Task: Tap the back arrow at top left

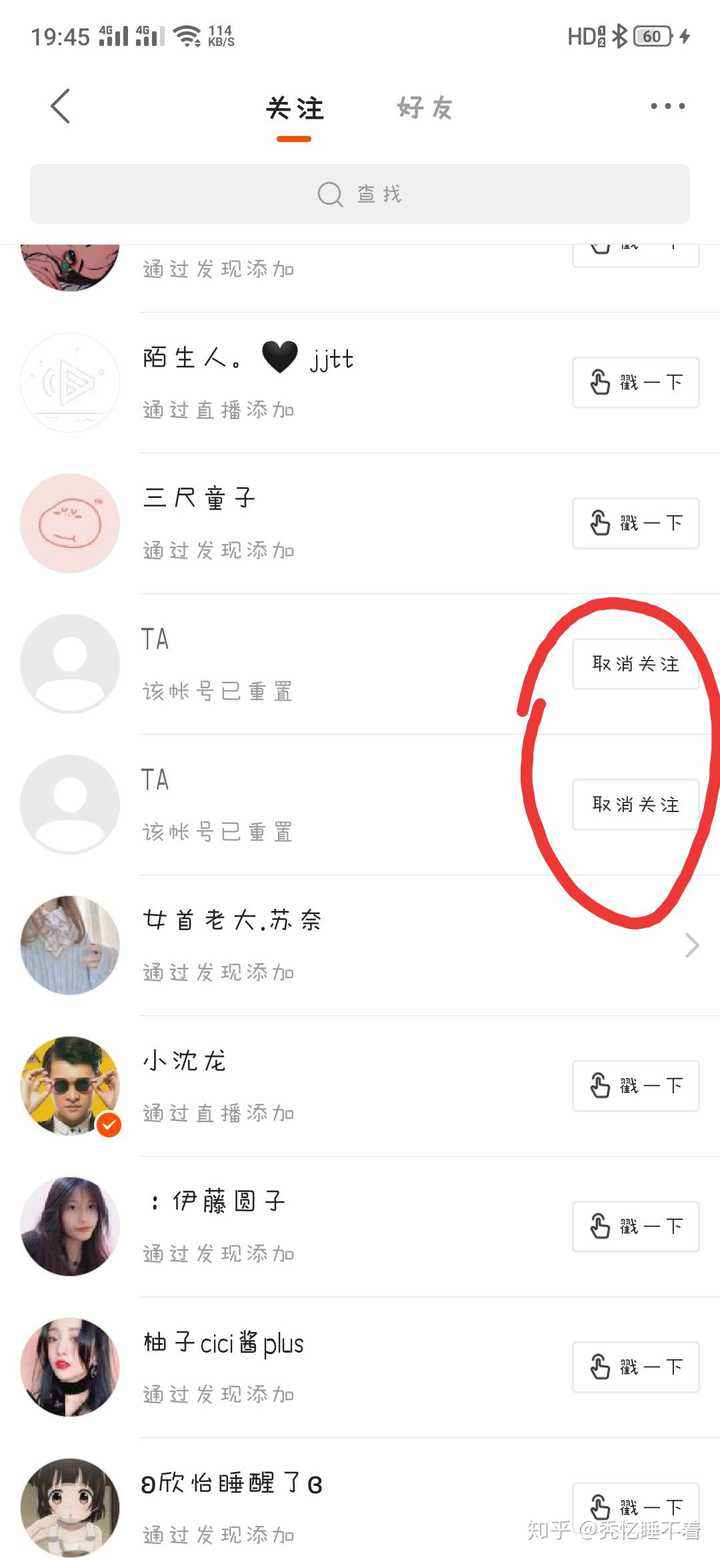Action: click(x=60, y=105)
